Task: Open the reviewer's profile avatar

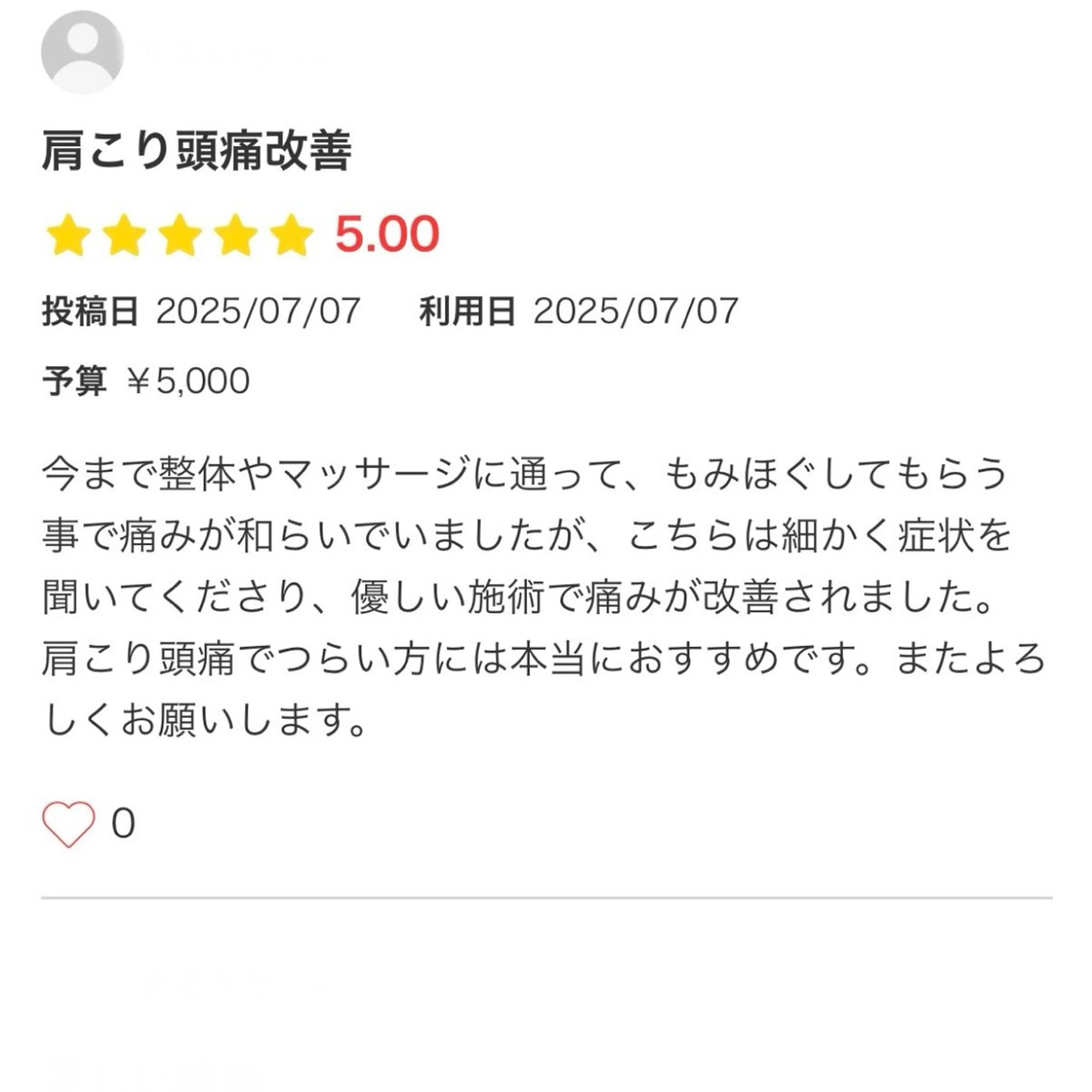Action: [x=82, y=52]
